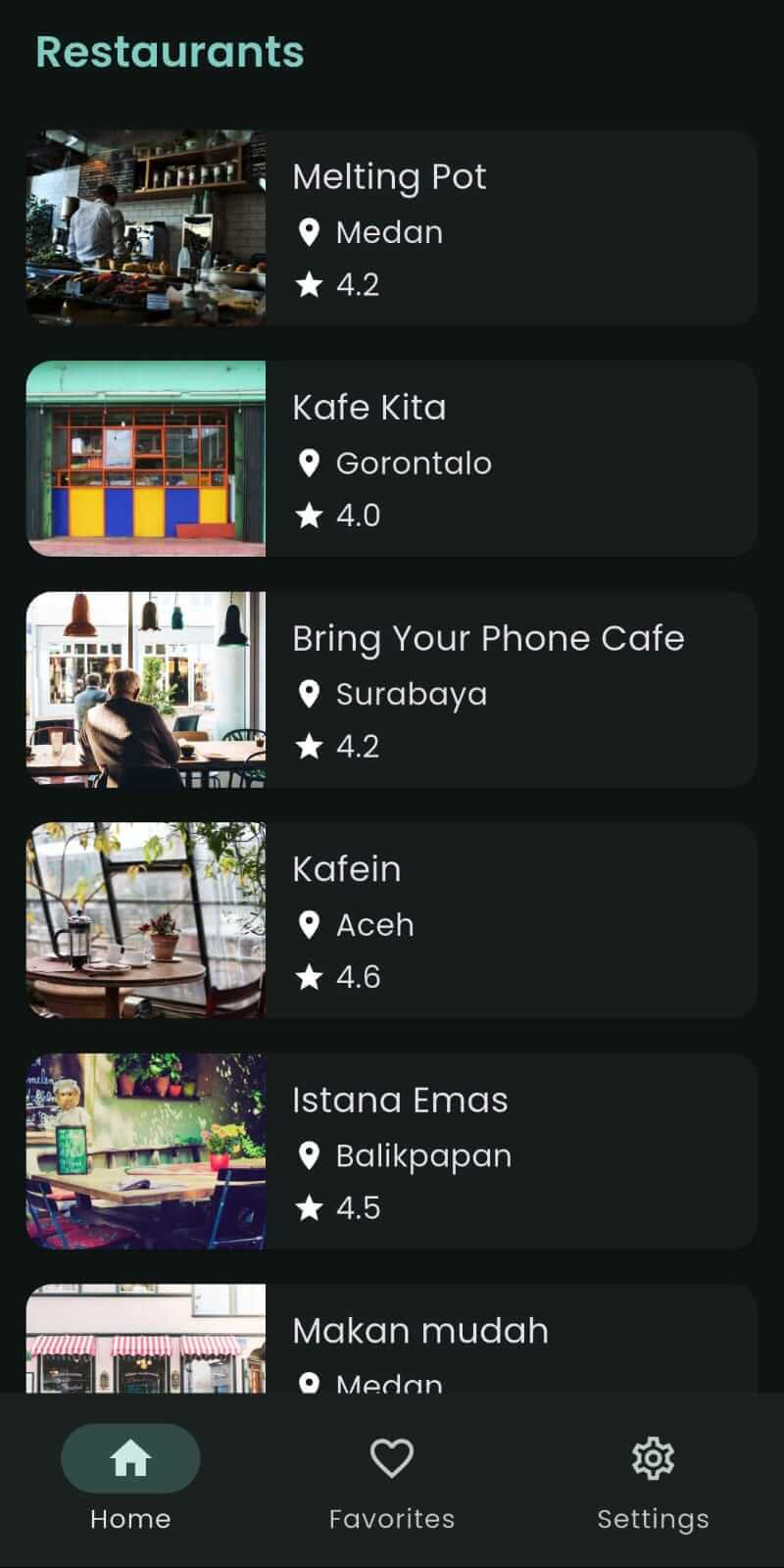
Task: Tap the star icon for Istana Emas rating
Action: pyautogui.click(x=311, y=1208)
